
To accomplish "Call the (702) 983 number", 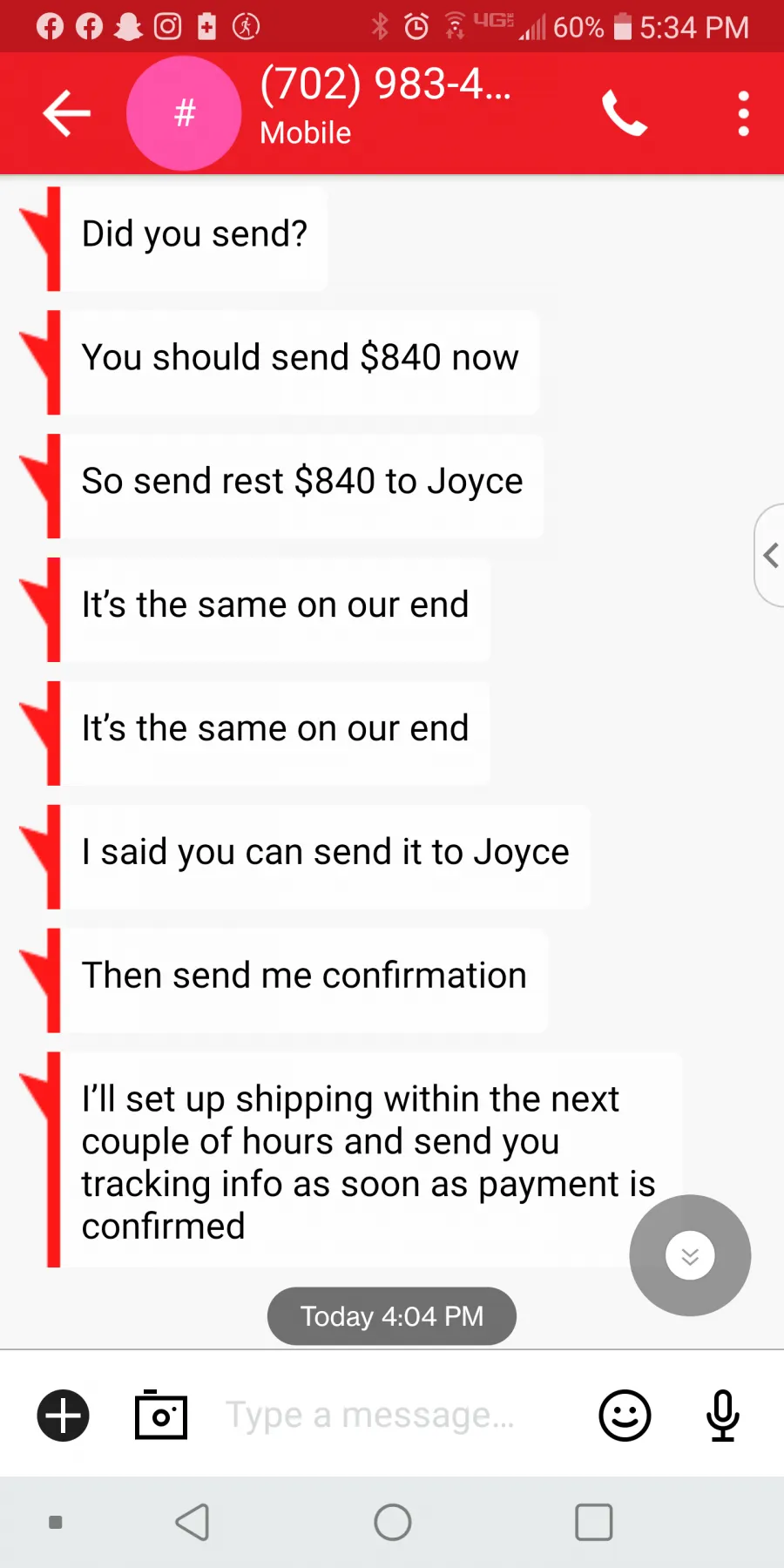I will (x=625, y=113).
